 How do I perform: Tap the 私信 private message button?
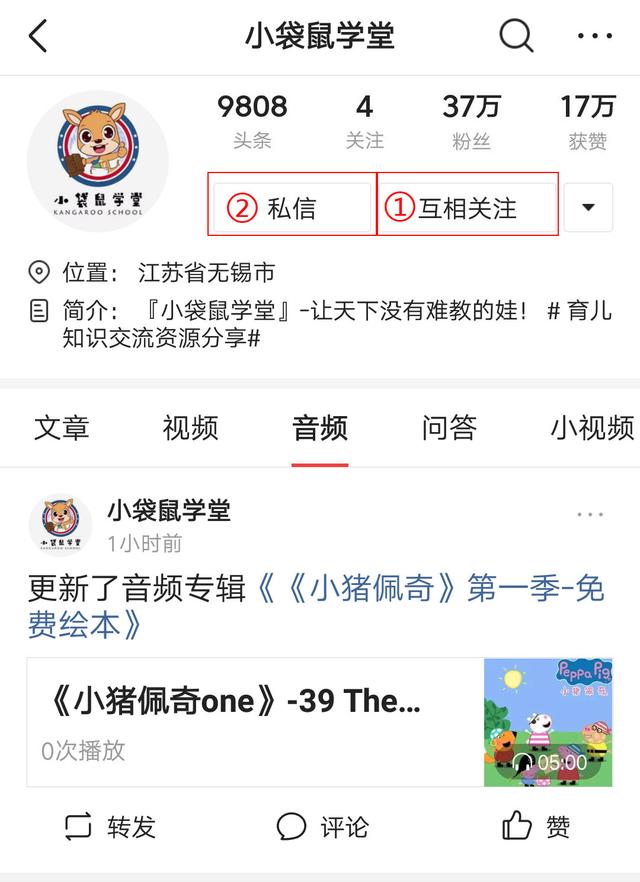point(291,208)
